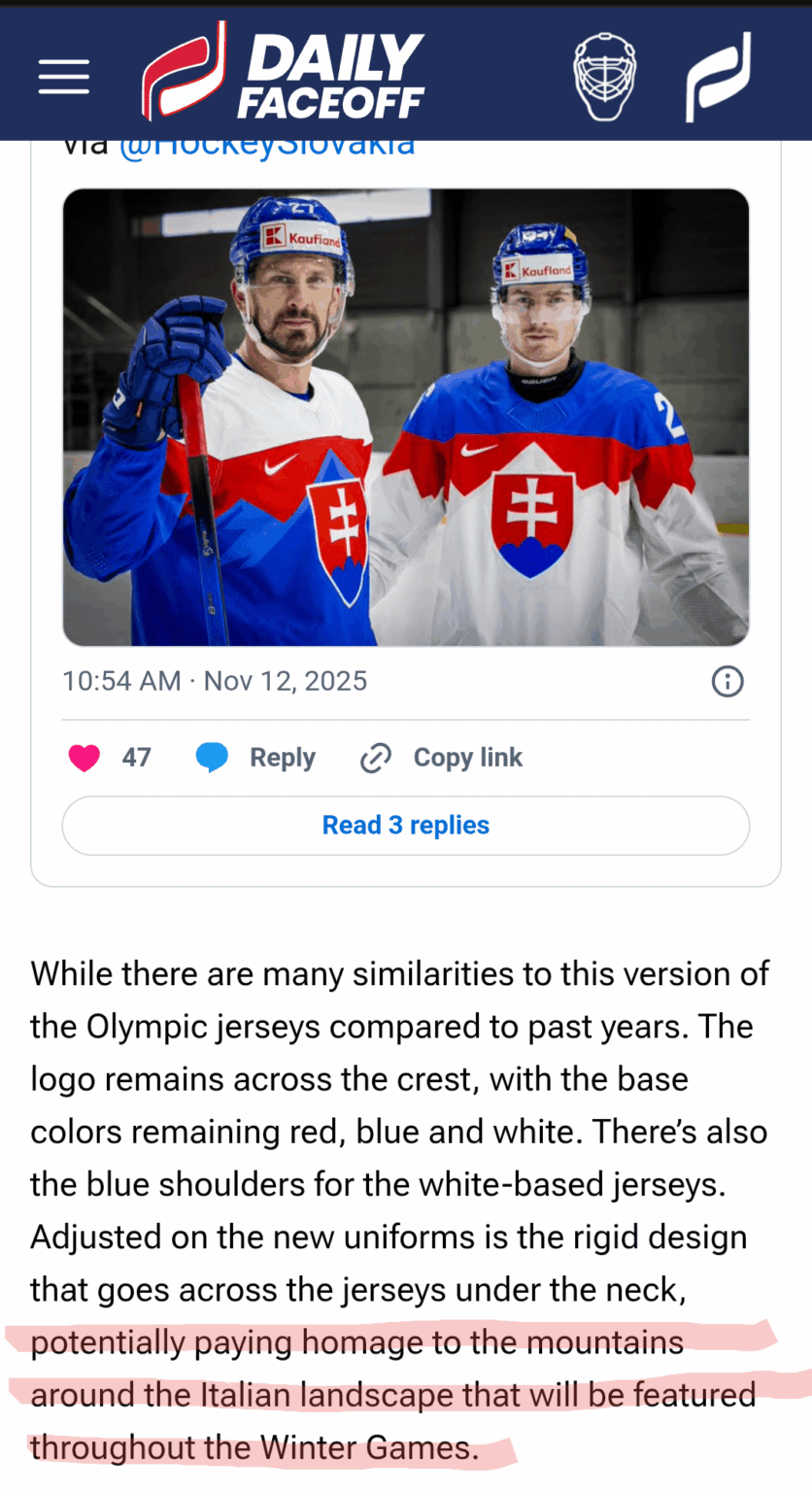
Task: Go to Daily Faceoff home page
Action: click(284, 74)
